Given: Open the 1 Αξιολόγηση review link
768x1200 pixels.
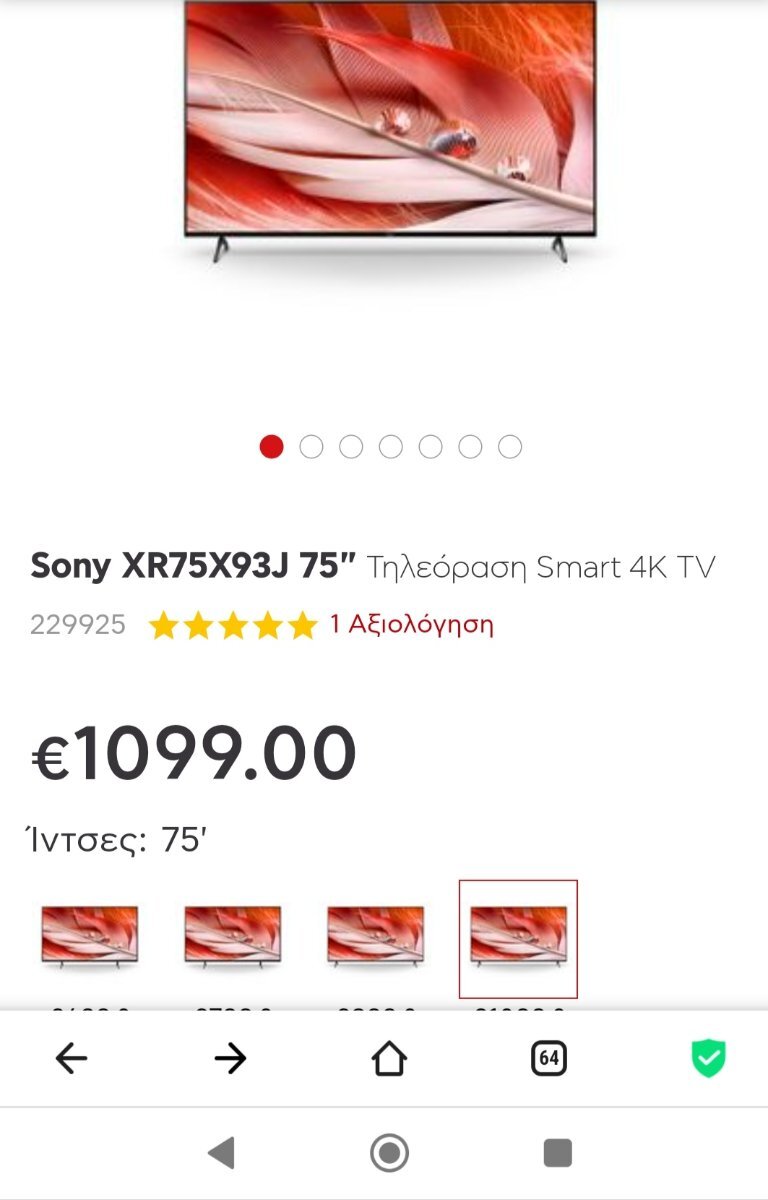Looking at the screenshot, I should (x=412, y=625).
